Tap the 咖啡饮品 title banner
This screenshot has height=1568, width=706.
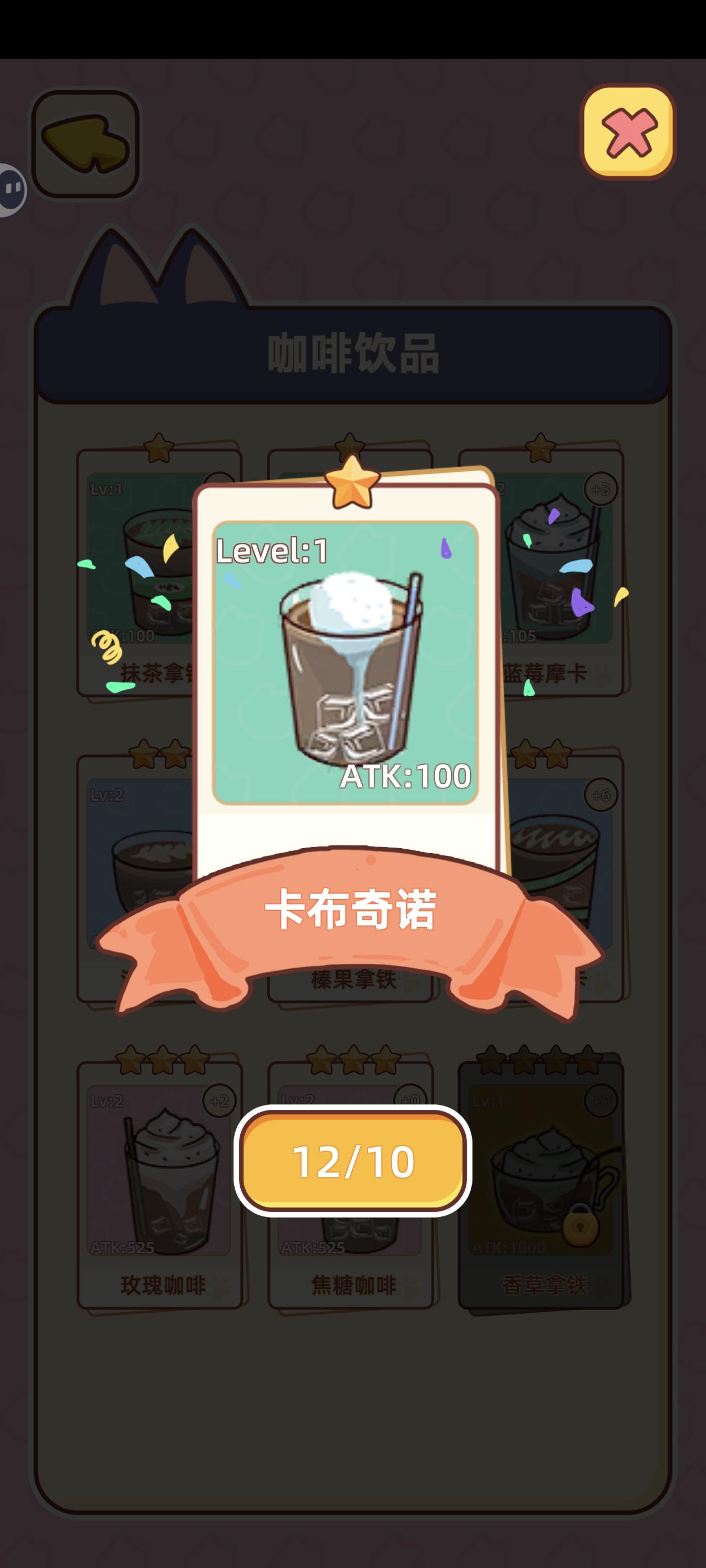coord(353,355)
